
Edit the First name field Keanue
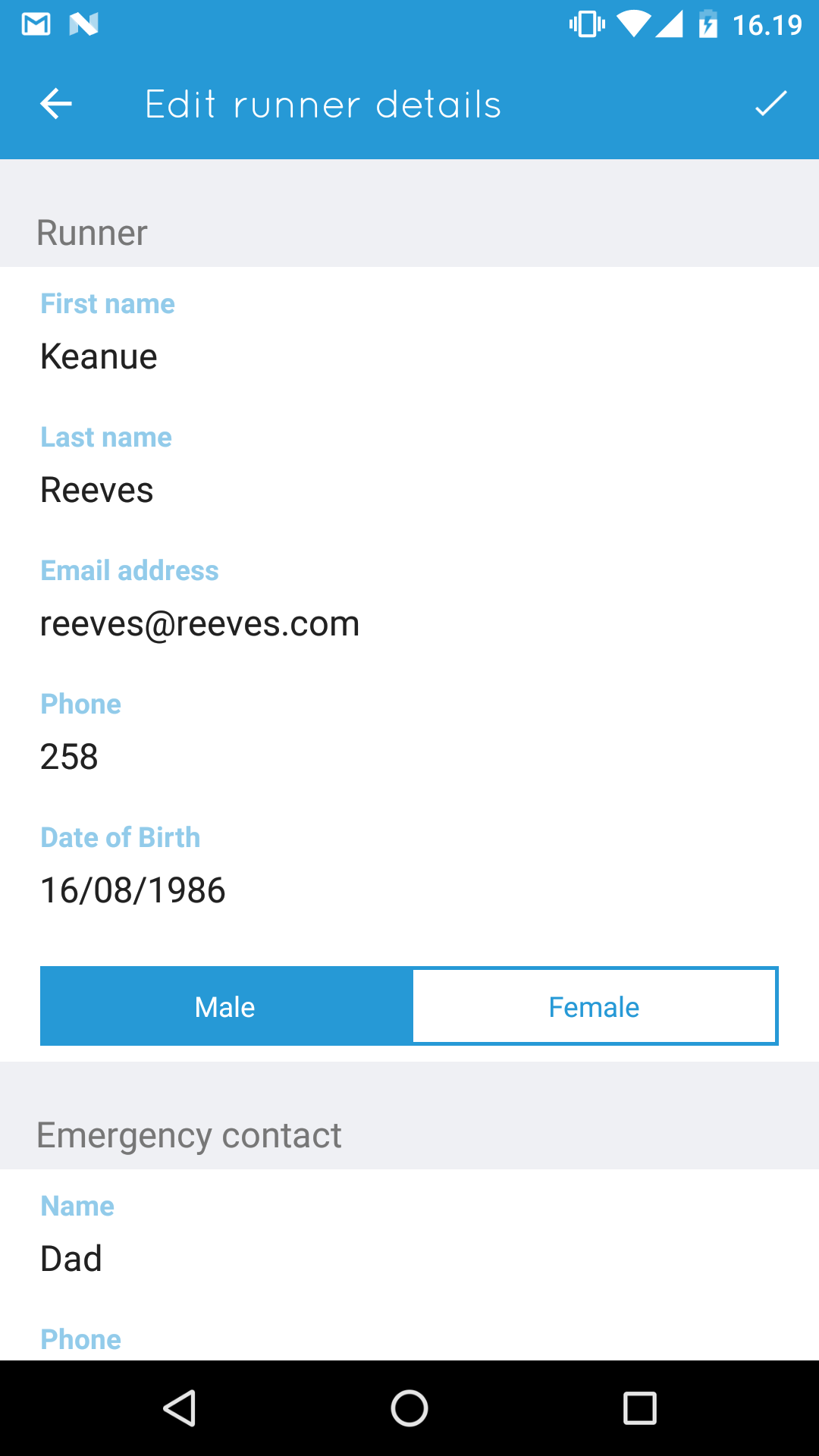point(409,356)
